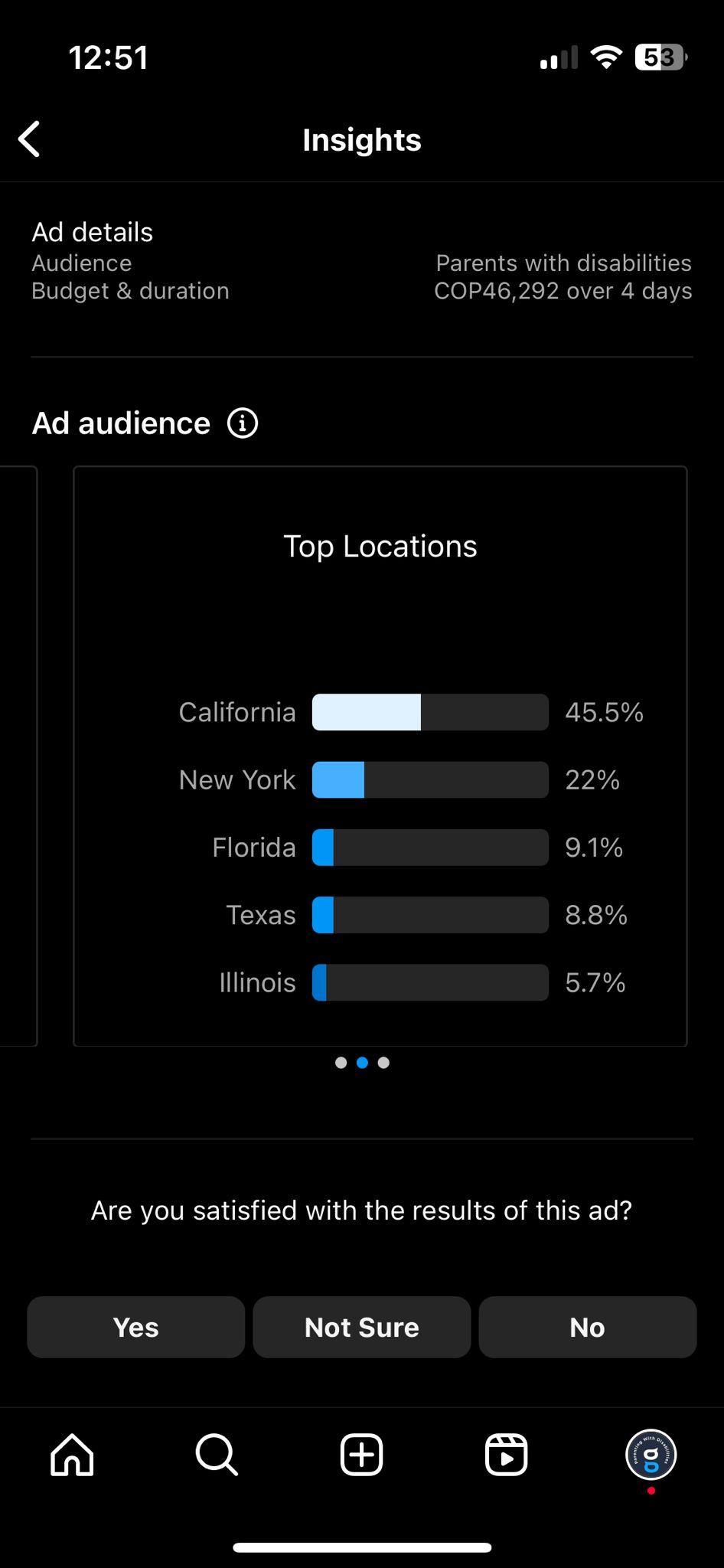Screen dimensions: 724x1568
Task: Go to the profile tab avatar
Action: tap(651, 1454)
